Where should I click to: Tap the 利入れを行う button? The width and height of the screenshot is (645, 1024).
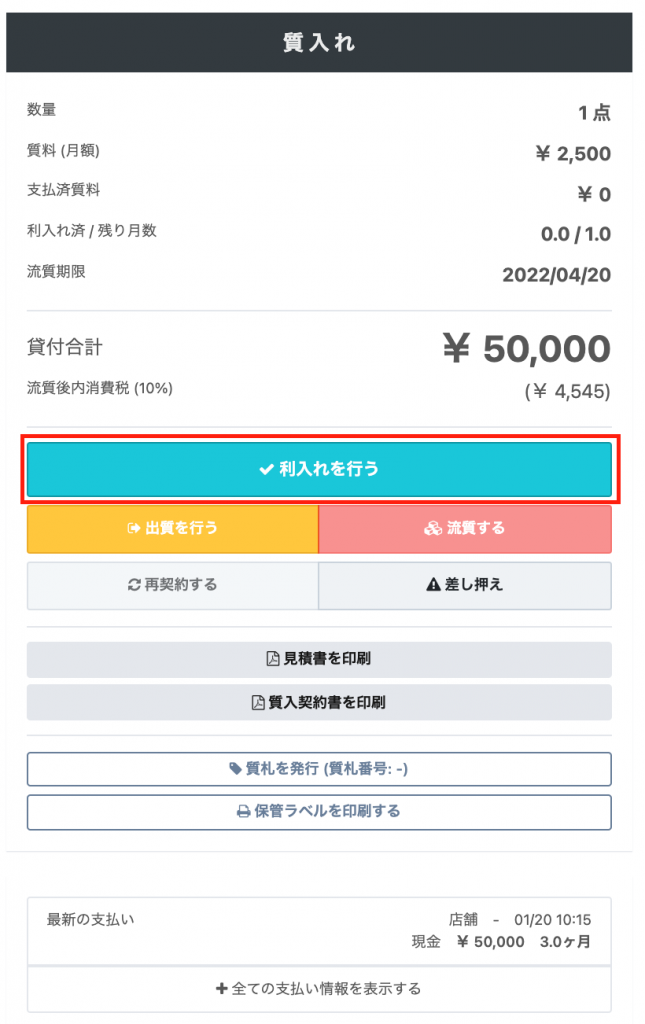click(319, 468)
